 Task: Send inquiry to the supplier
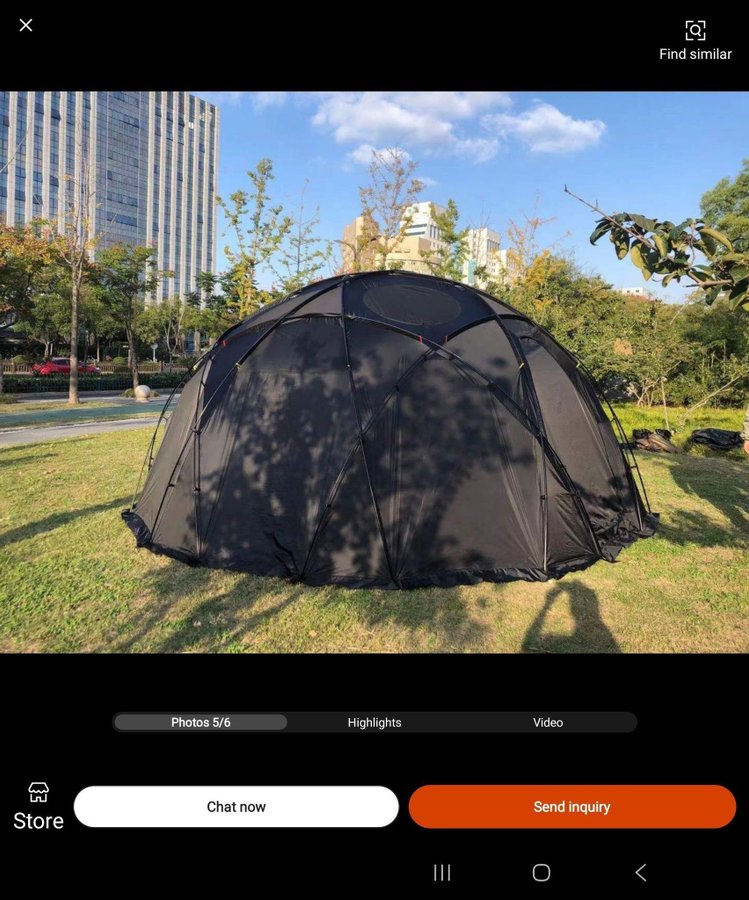point(572,807)
